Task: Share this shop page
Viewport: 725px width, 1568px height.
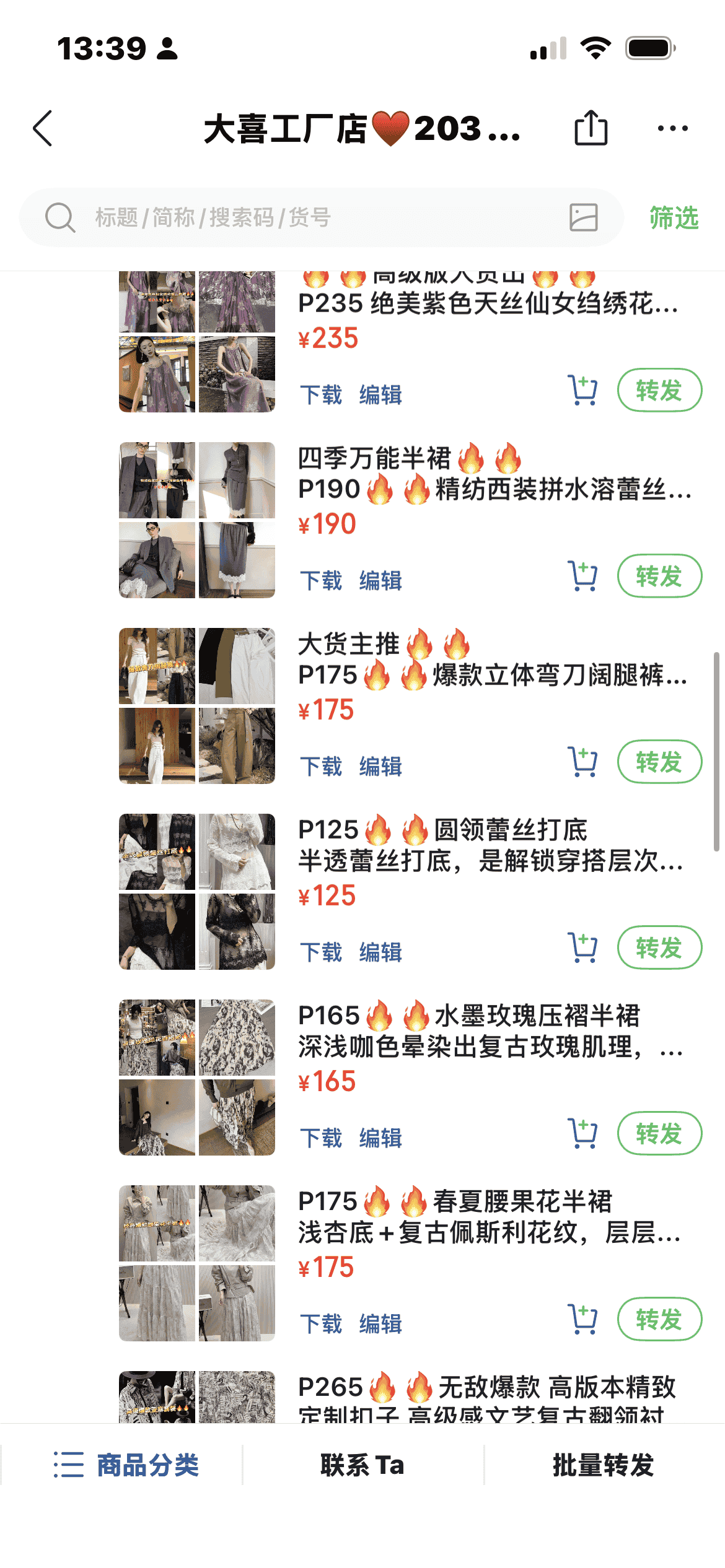Action: 591,128
